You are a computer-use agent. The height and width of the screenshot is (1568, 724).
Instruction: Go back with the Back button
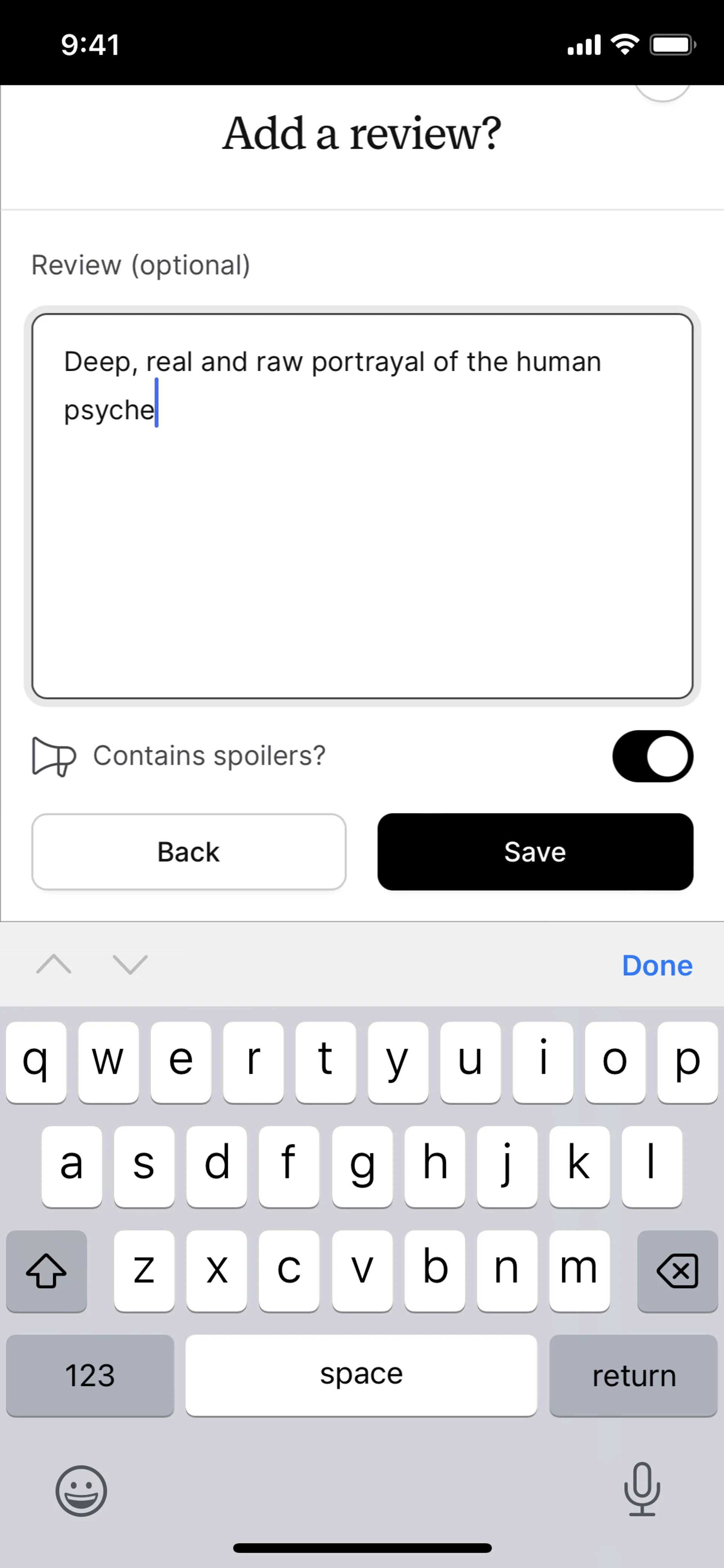189,852
